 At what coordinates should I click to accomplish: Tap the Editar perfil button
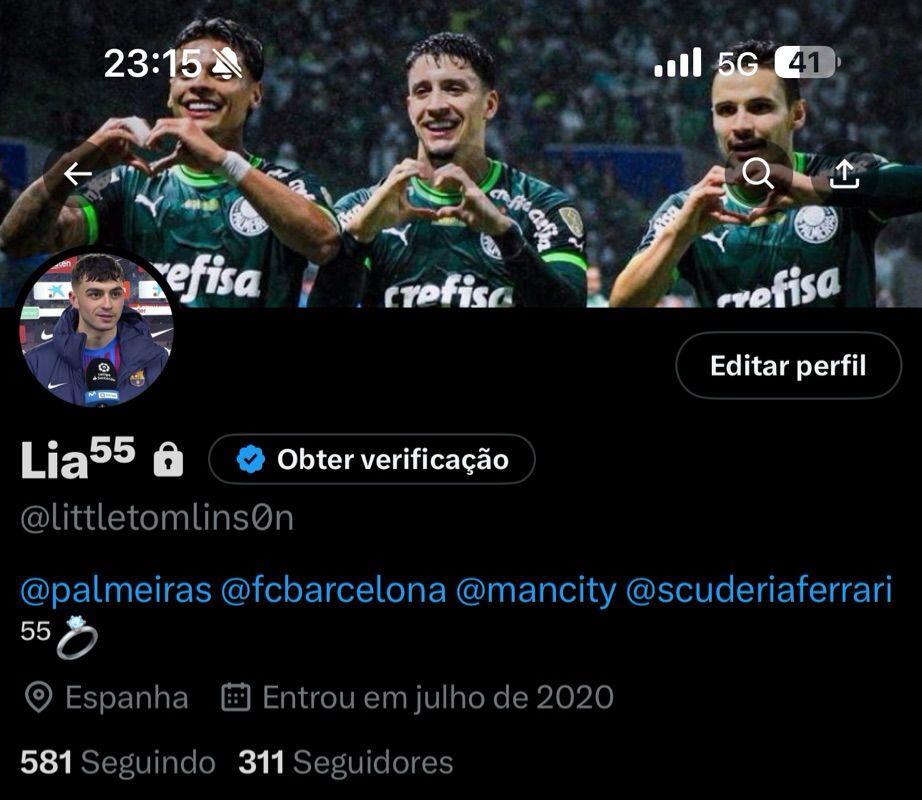(788, 366)
